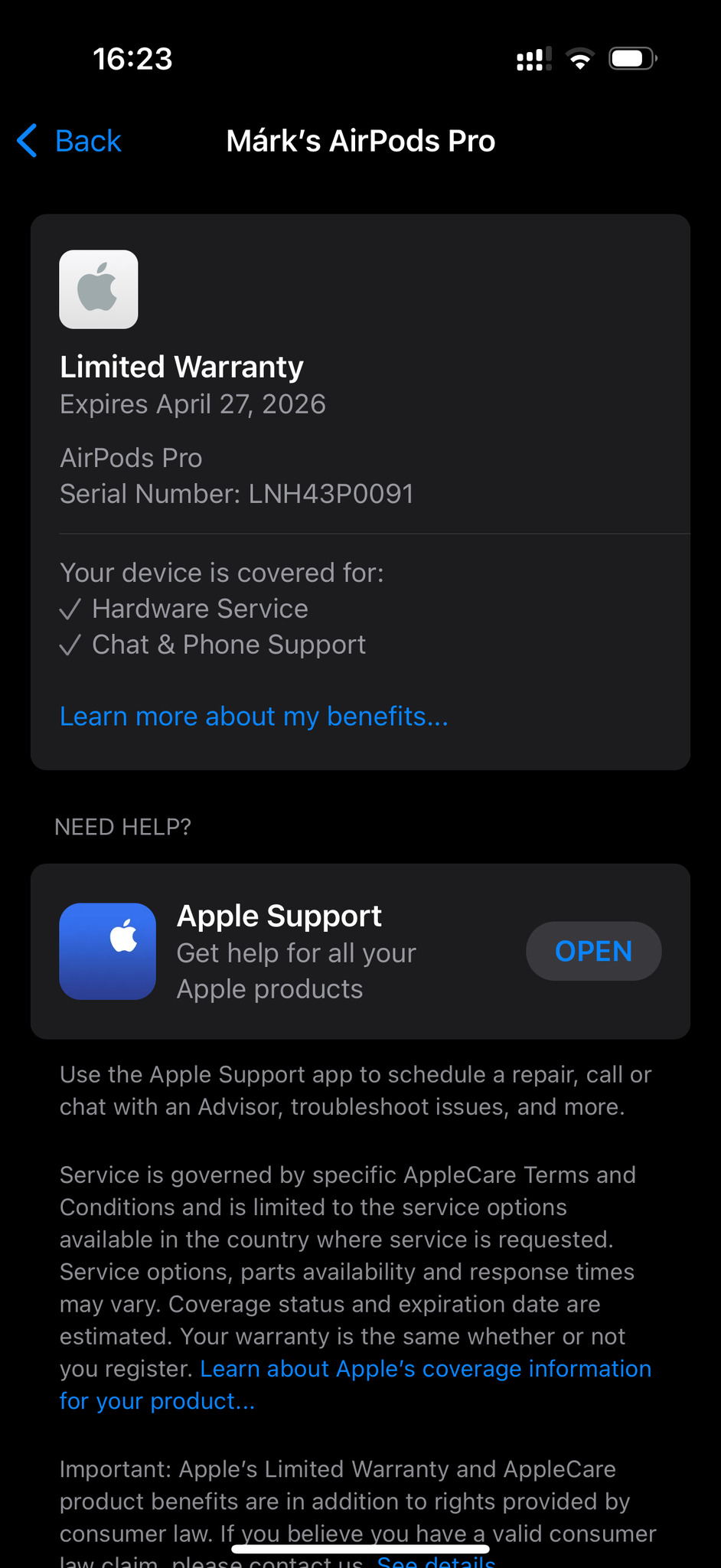Image resolution: width=721 pixels, height=1568 pixels.
Task: Open Apple's coverage information link
Action: coord(425,1369)
